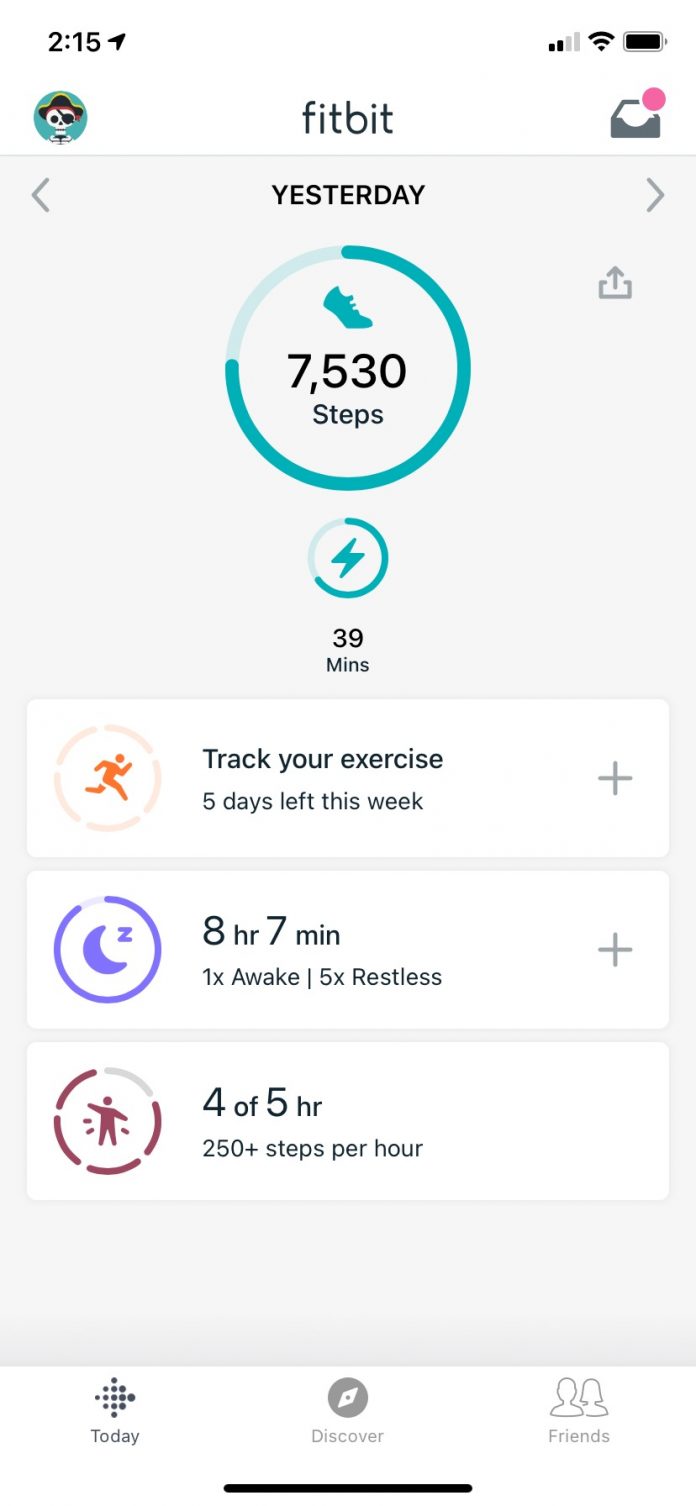Screen dimensions: 696x1506
Task: Open the inbox notifications icon
Action: coord(636,118)
